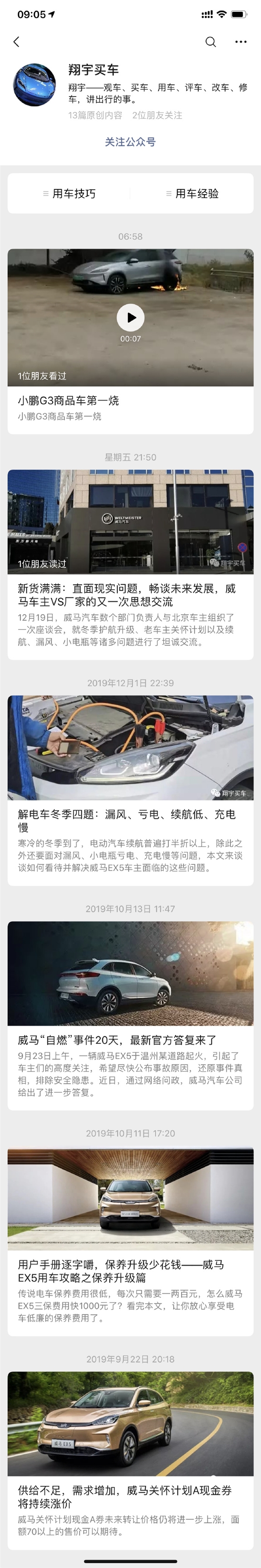This screenshot has height=1568, width=261.
Task: Open the 用车经验 menu
Action: click(192, 194)
